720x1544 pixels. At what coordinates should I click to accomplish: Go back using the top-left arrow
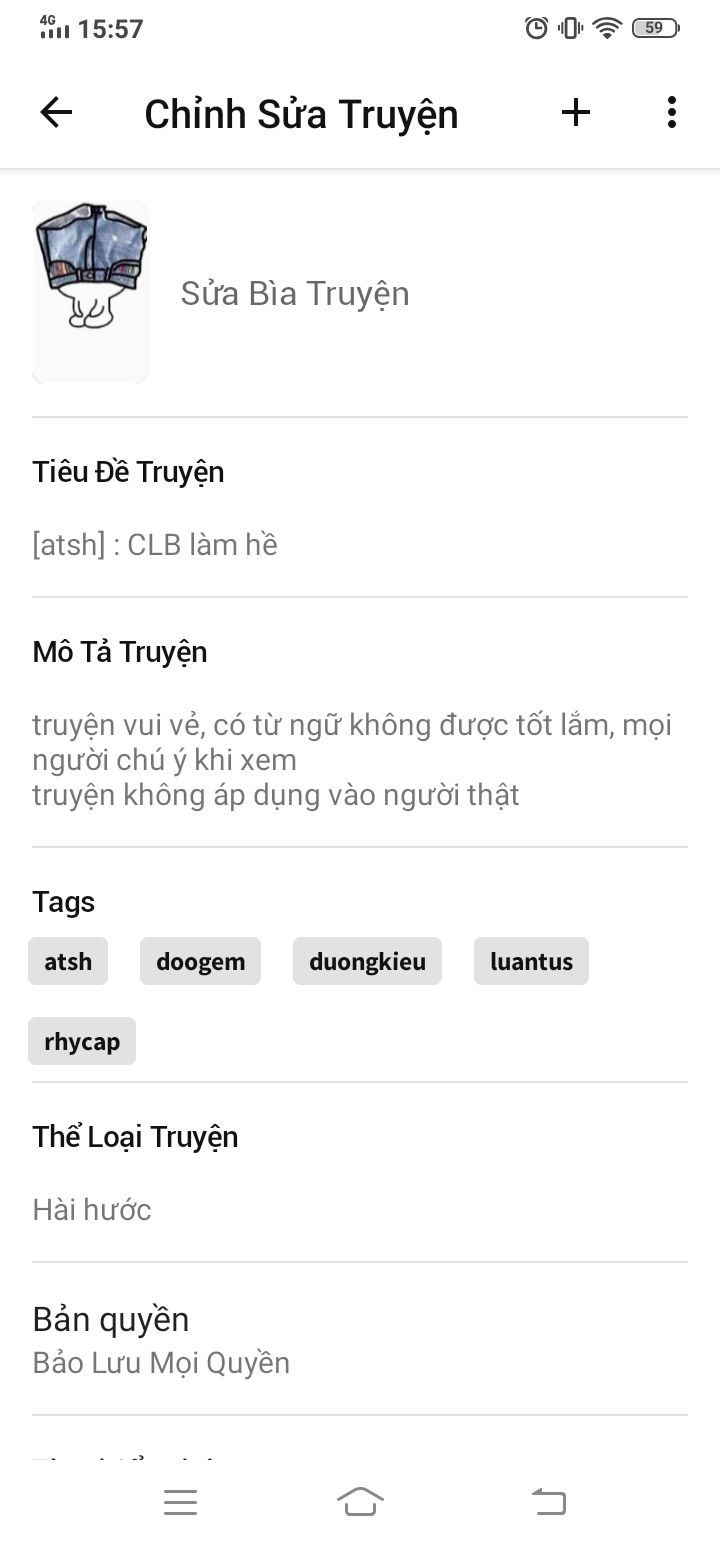56,113
